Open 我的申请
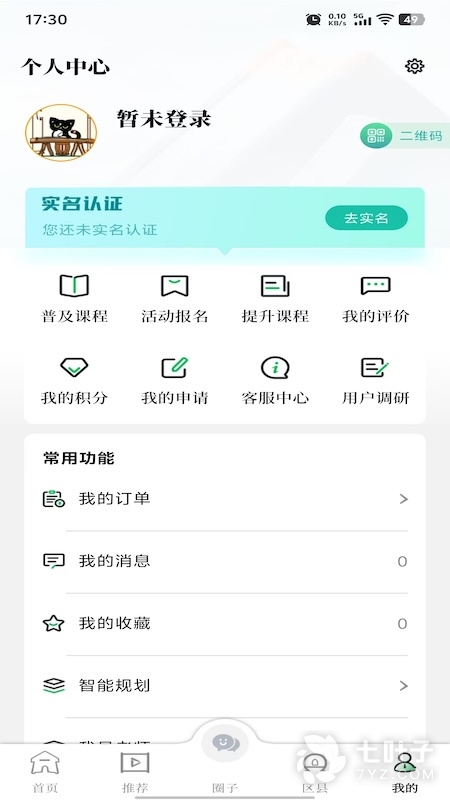Viewport: 450px width, 800px height. [174, 381]
